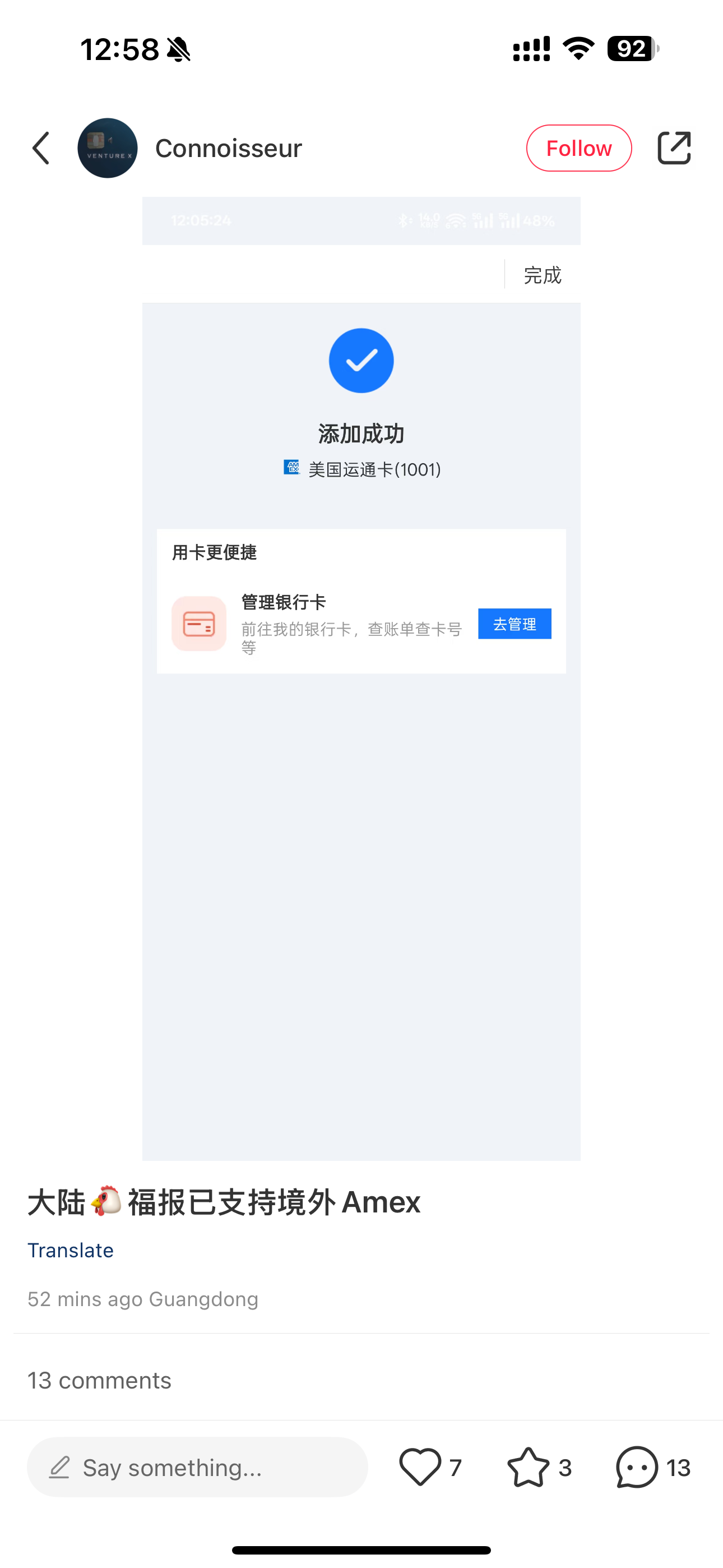Tap the blue checkmark success icon
Screen dimensions: 723x1568
click(x=361, y=359)
